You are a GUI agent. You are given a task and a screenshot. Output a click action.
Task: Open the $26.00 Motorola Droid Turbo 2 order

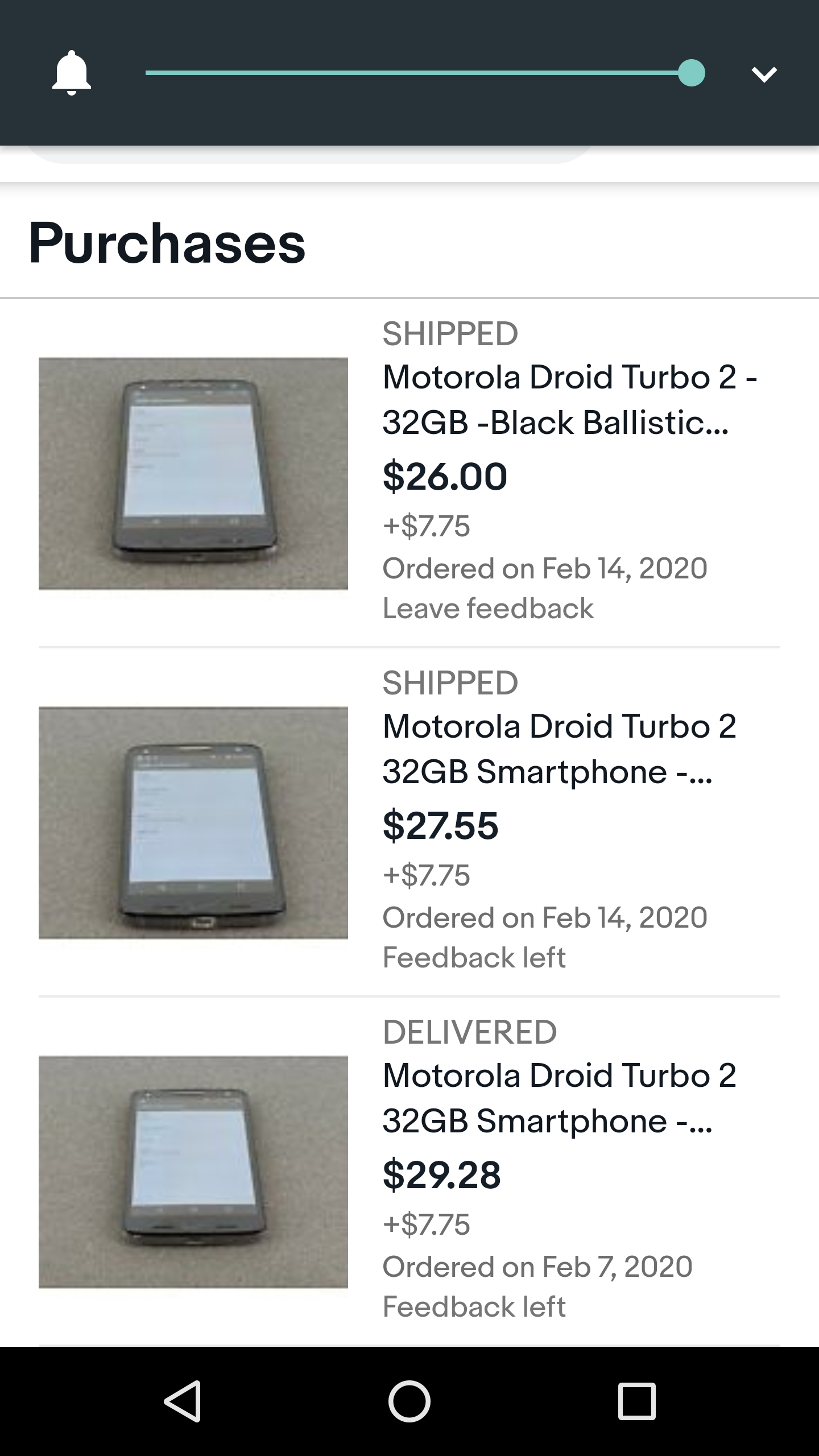[569, 399]
